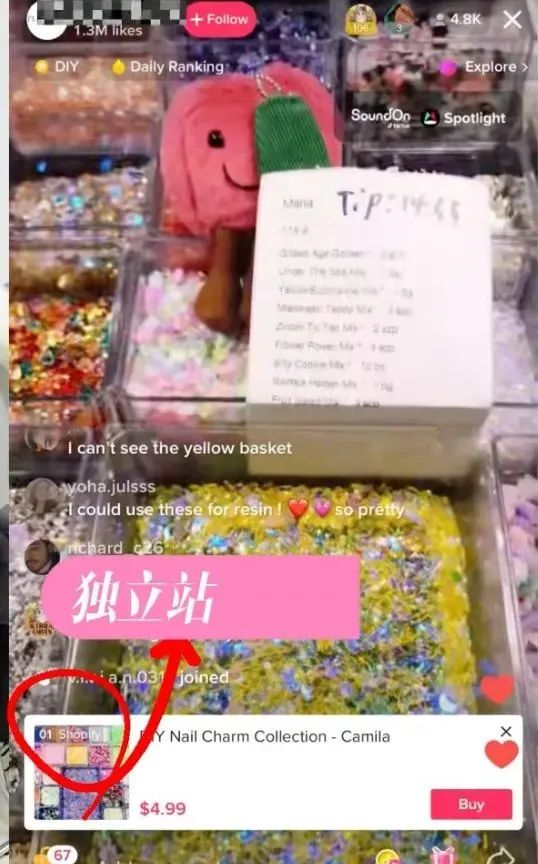The height and width of the screenshot is (864, 538).
Task: Dismiss the pinned product card
Action: pyautogui.click(x=506, y=731)
